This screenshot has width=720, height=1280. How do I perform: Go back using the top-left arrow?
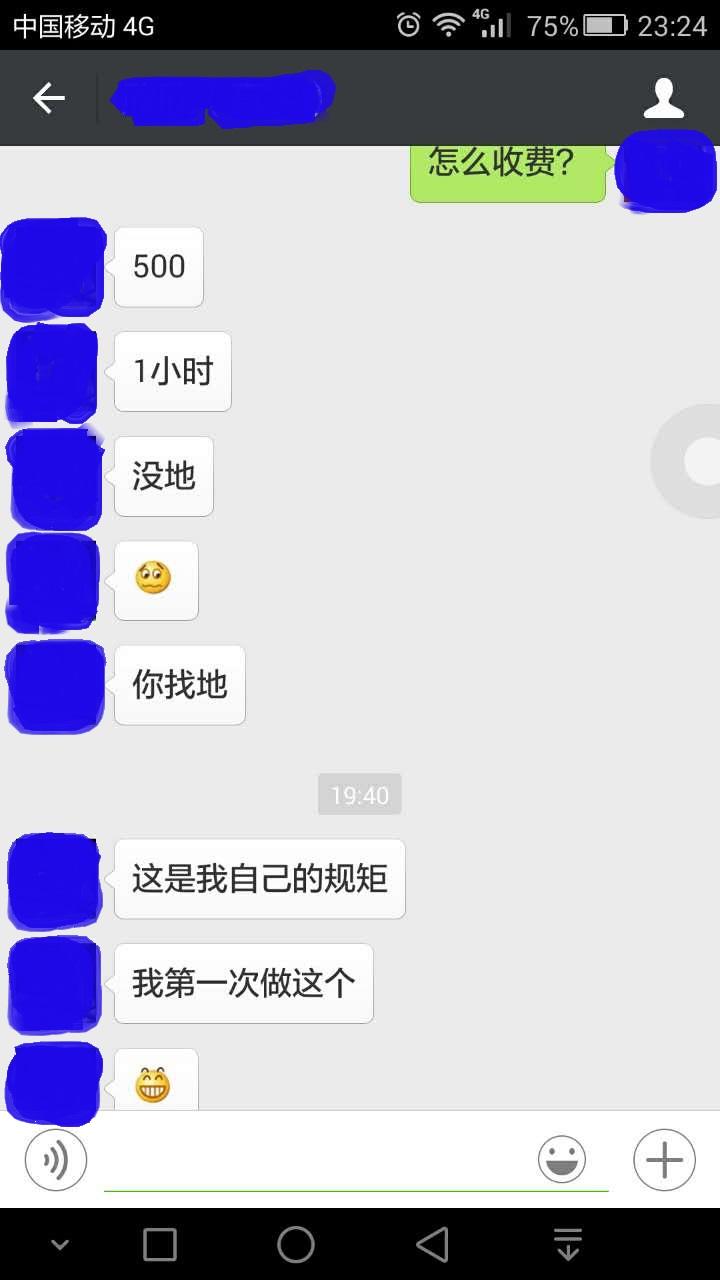(48, 98)
